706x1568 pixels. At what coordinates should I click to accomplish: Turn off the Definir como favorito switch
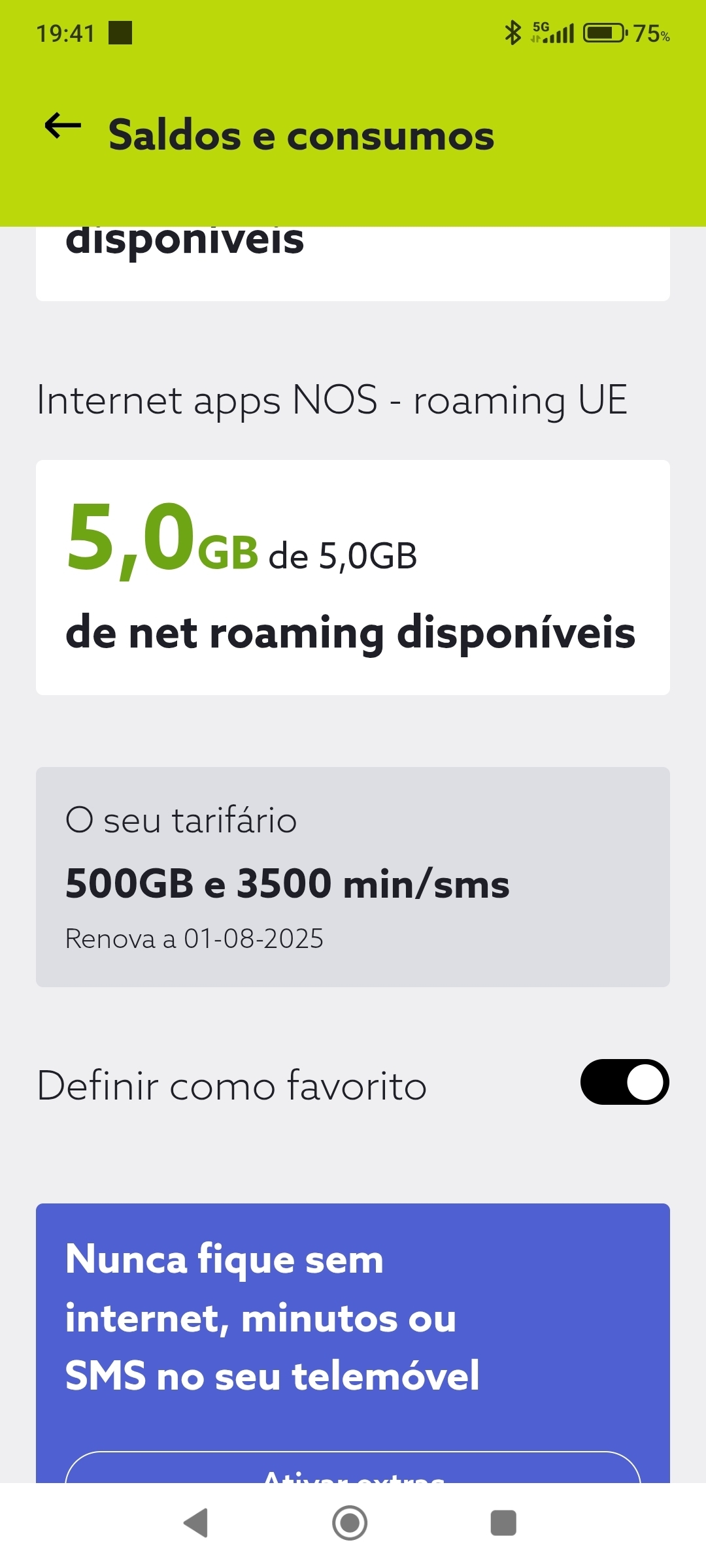click(x=624, y=1082)
